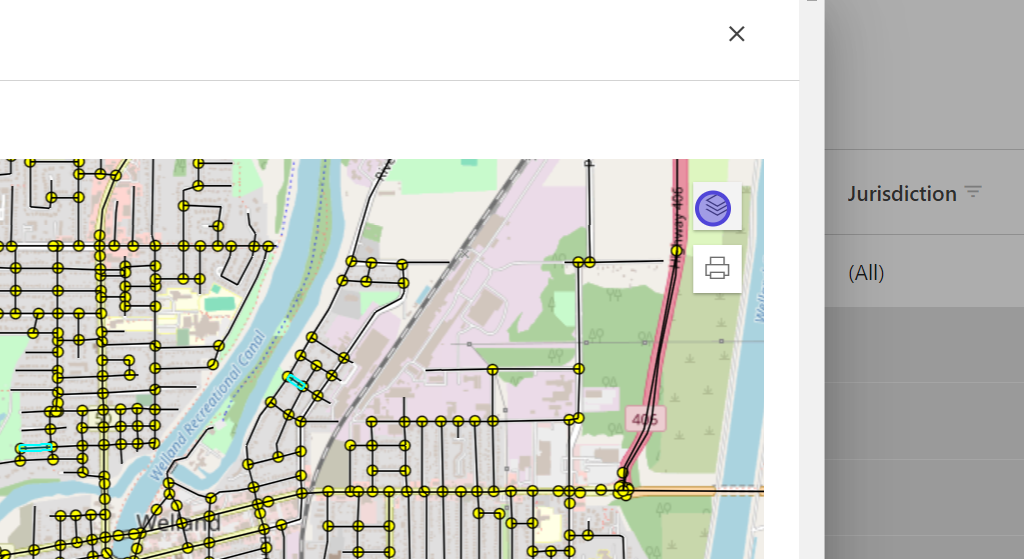This screenshot has height=559, width=1024.
Task: Close the map dialog
Action: pyautogui.click(x=737, y=34)
